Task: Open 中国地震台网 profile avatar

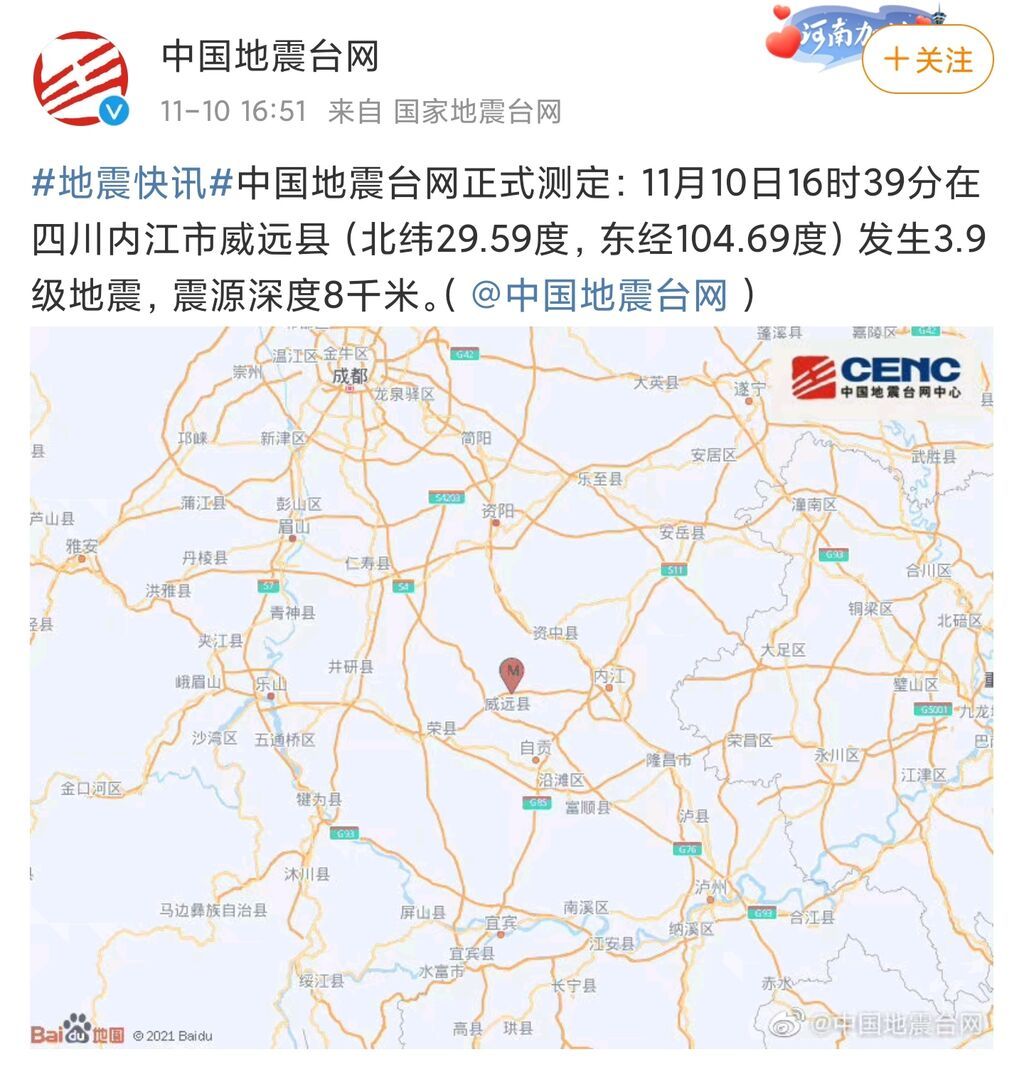Action: tap(81, 78)
